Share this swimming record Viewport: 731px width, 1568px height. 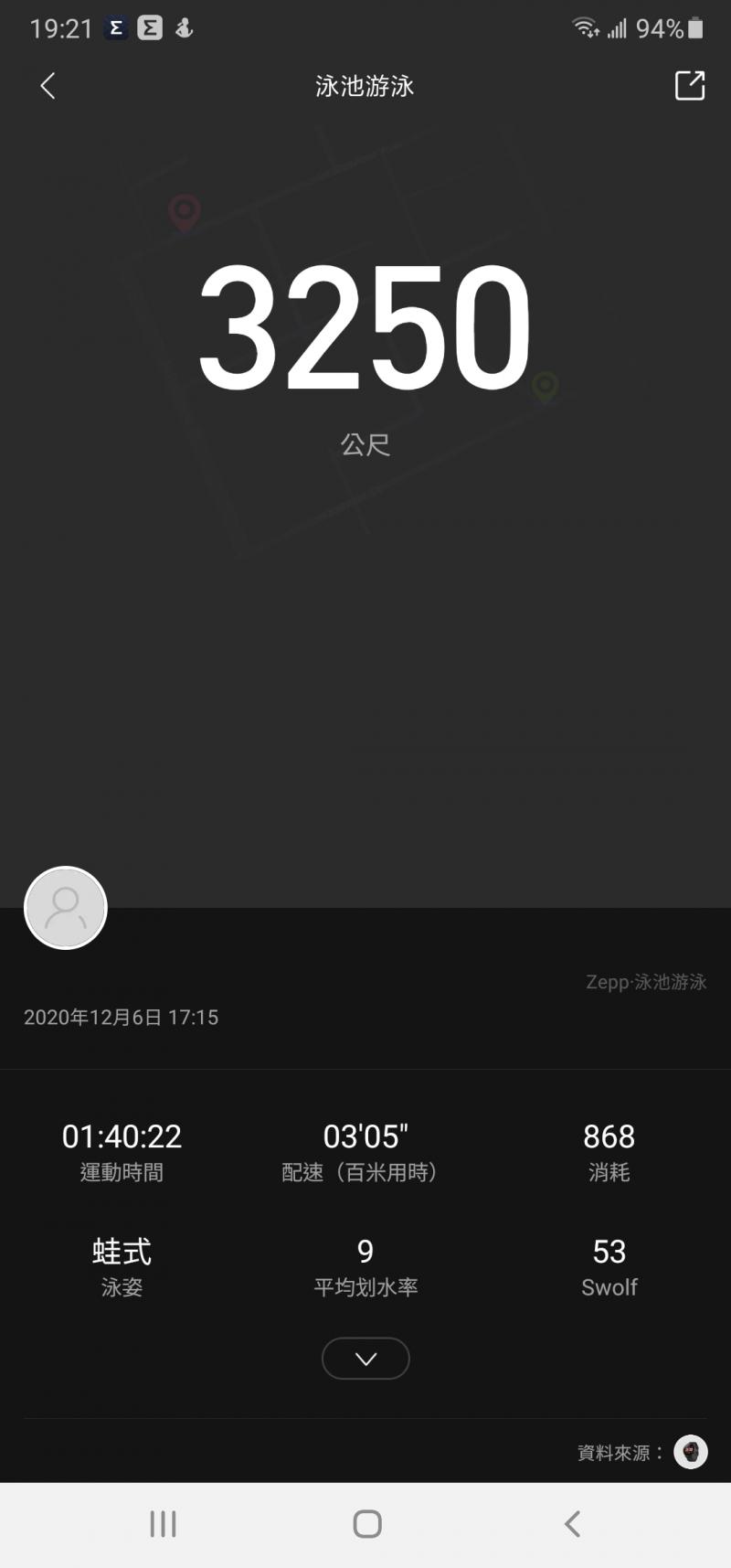point(689,86)
